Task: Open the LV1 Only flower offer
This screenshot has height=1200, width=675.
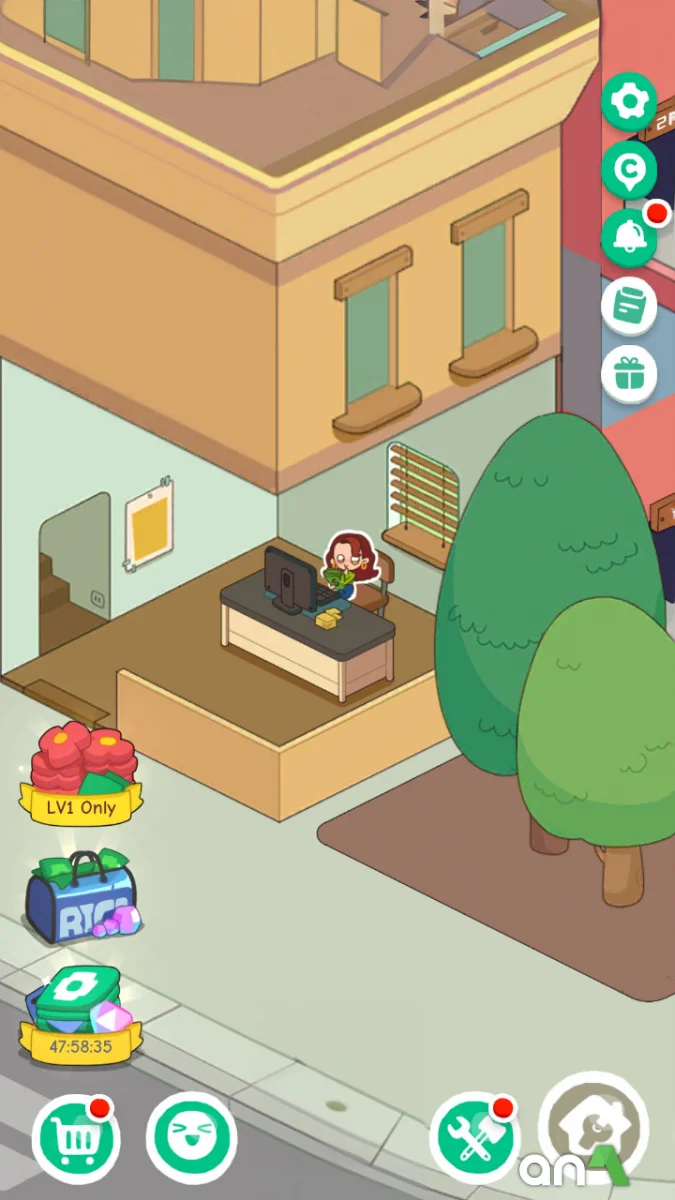Action: [x=82, y=775]
